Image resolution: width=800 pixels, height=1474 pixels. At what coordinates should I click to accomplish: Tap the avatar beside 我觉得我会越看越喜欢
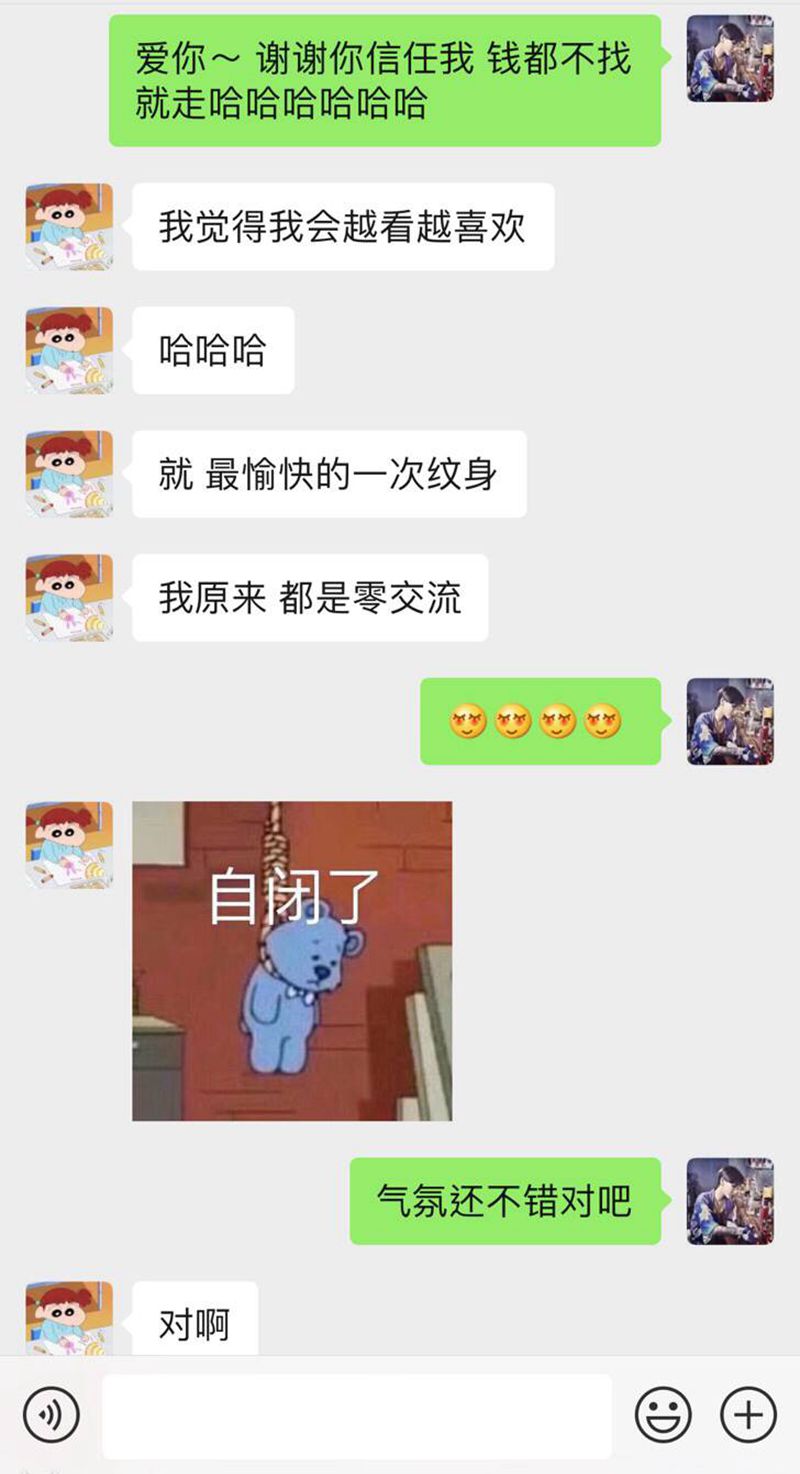[69, 226]
